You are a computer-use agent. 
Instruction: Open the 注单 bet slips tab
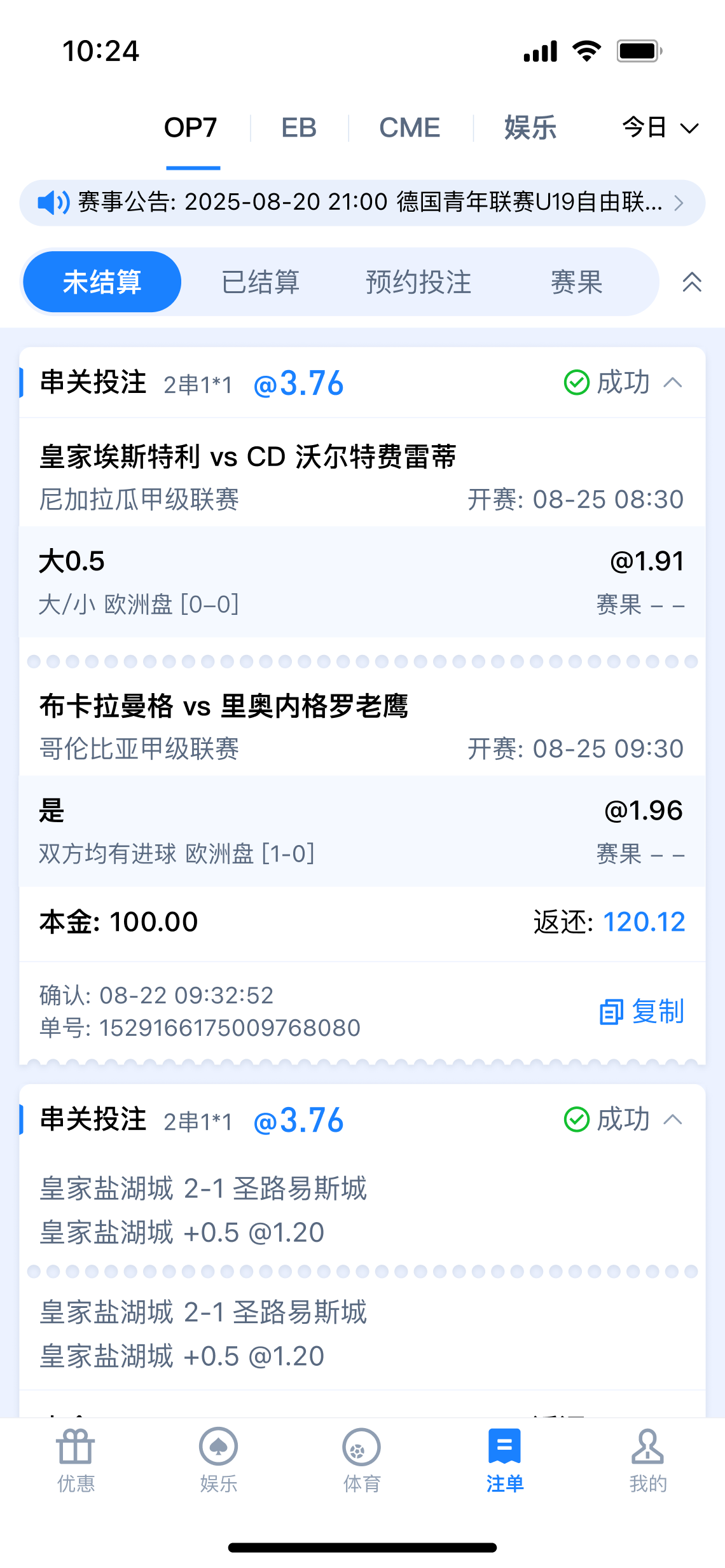(x=505, y=1460)
